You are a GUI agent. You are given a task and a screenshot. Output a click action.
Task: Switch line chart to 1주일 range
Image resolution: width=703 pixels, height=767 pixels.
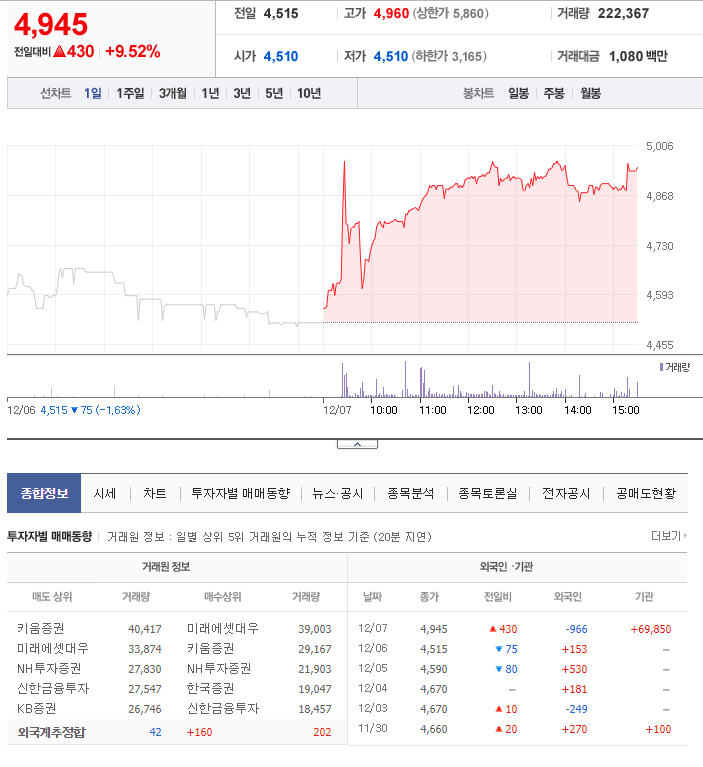[x=130, y=93]
